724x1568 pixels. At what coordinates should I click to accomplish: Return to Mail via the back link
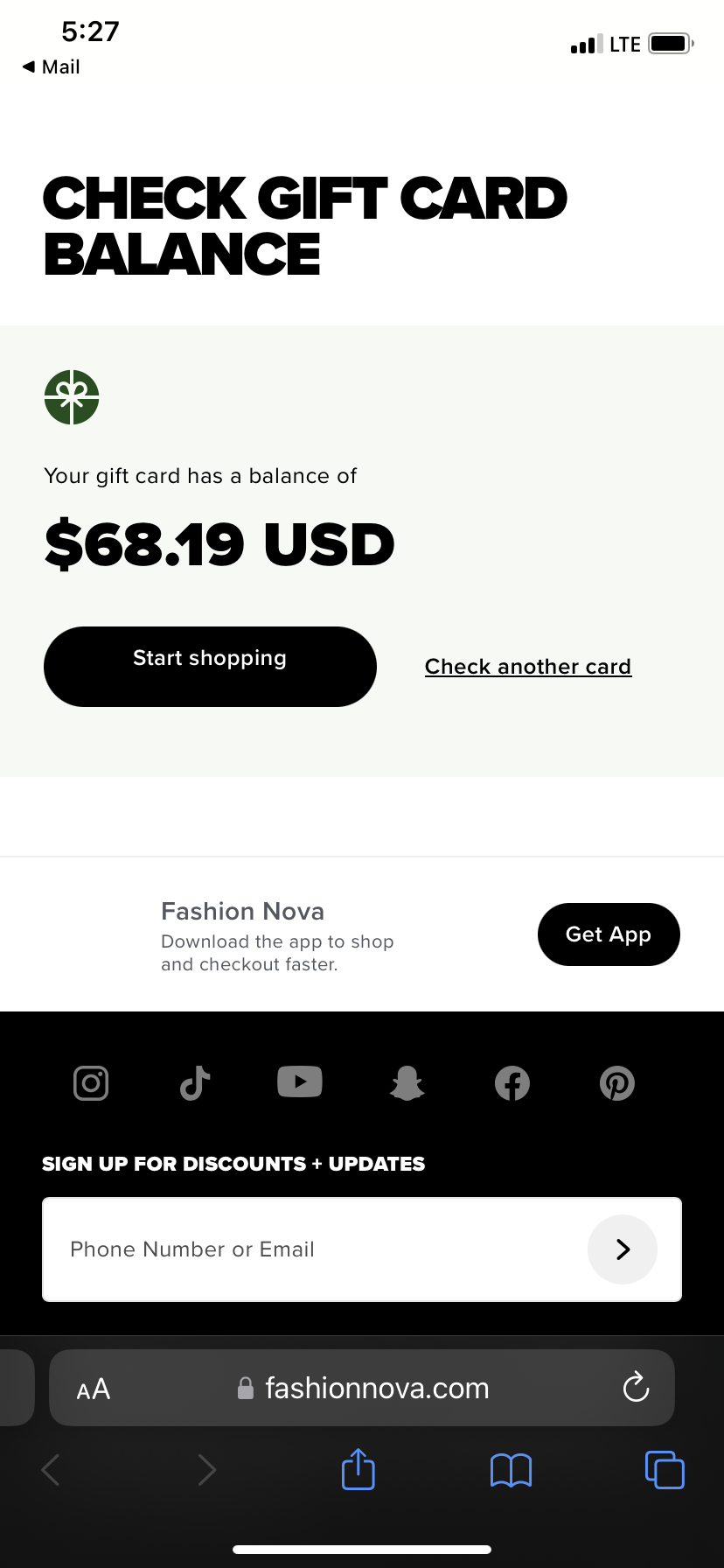tap(50, 66)
